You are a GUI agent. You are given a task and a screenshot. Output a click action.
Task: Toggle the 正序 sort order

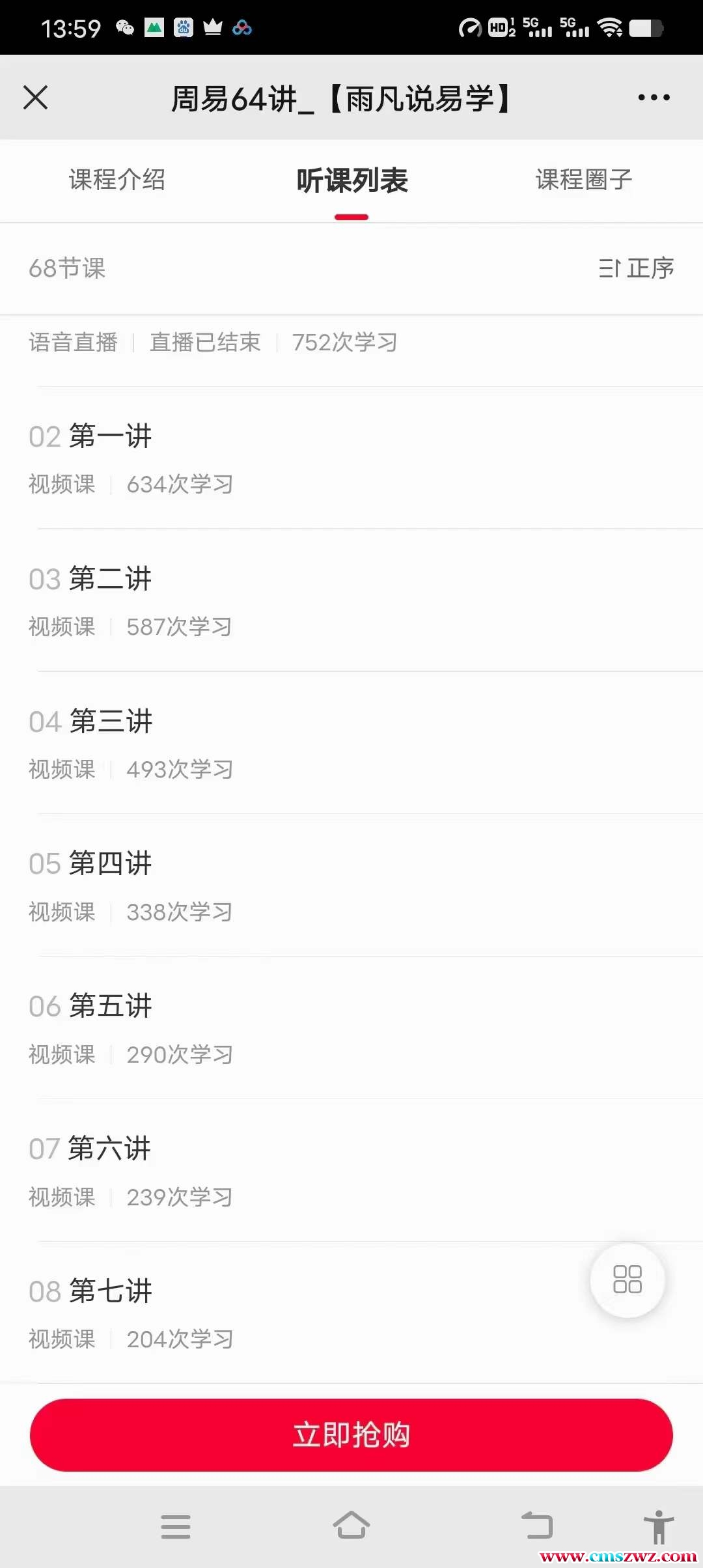[x=636, y=268]
